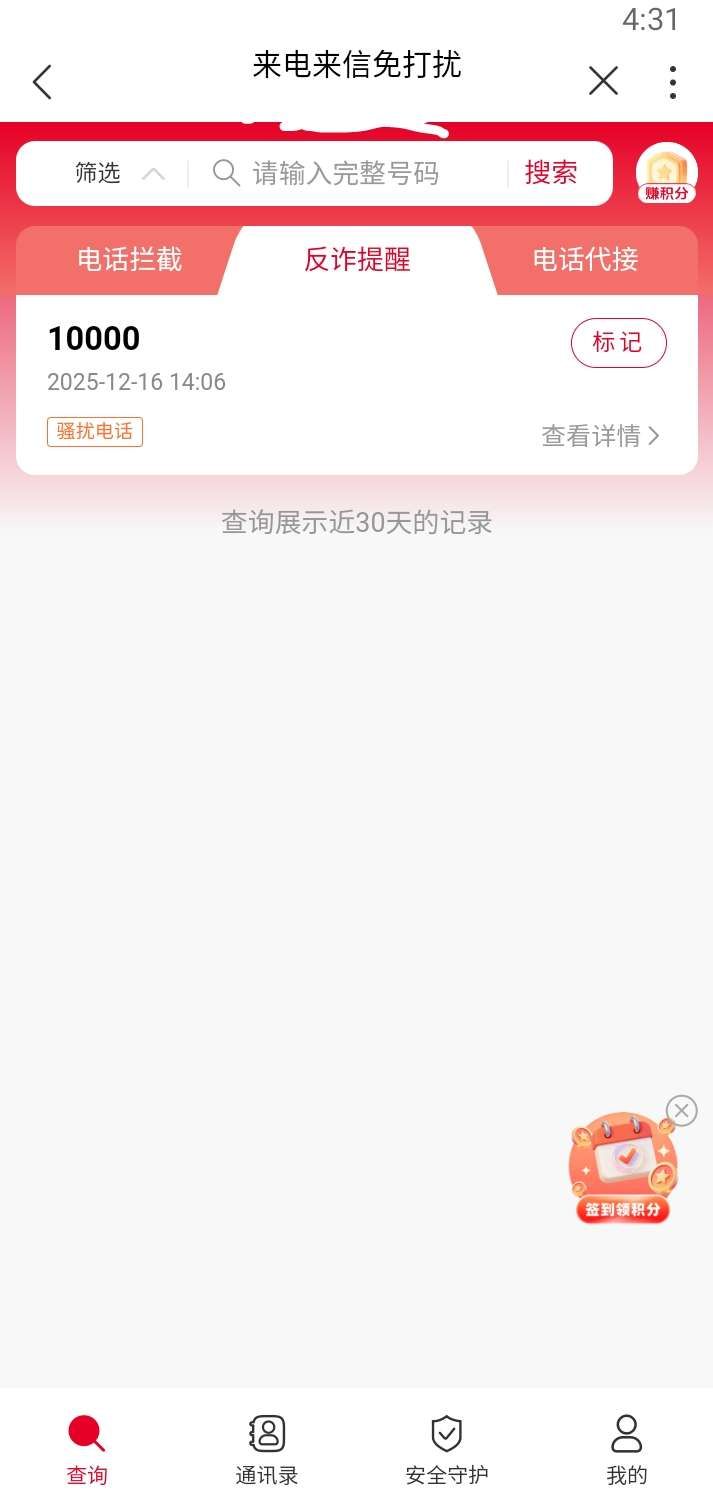Viewport: 713px width, 1507px height.
Task: Select the 反诈提醒 tab
Action: click(x=357, y=261)
